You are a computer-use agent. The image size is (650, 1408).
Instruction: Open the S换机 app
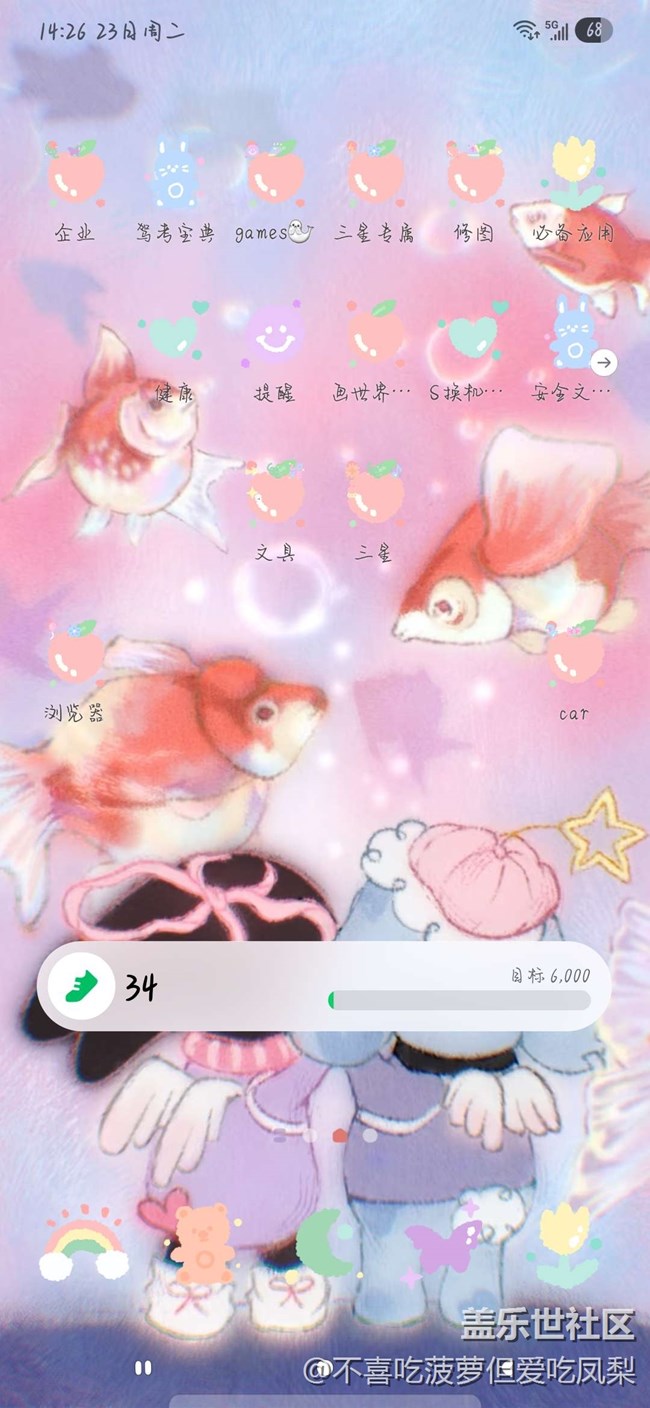coord(473,335)
